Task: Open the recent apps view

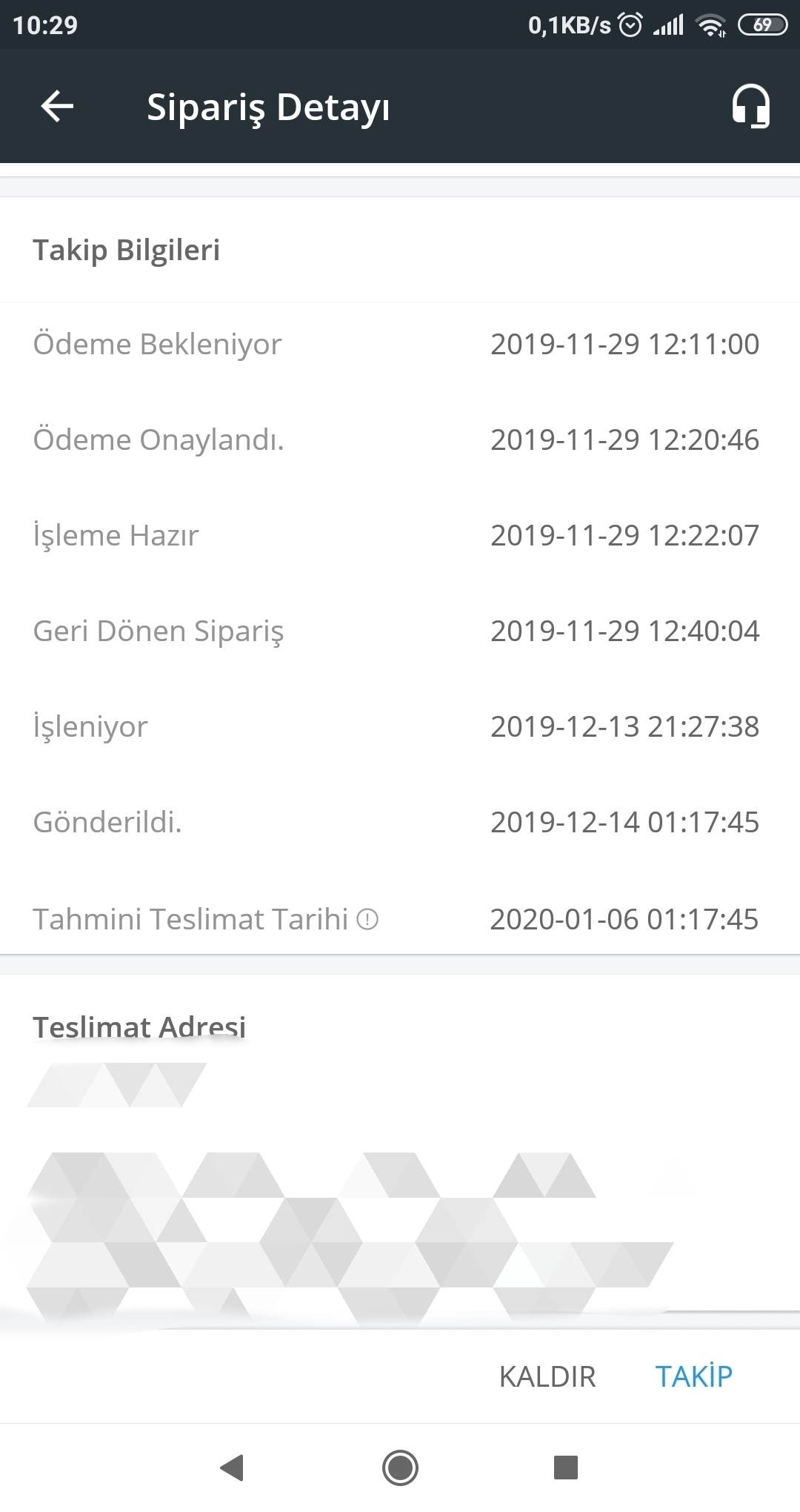Action: click(x=566, y=1468)
